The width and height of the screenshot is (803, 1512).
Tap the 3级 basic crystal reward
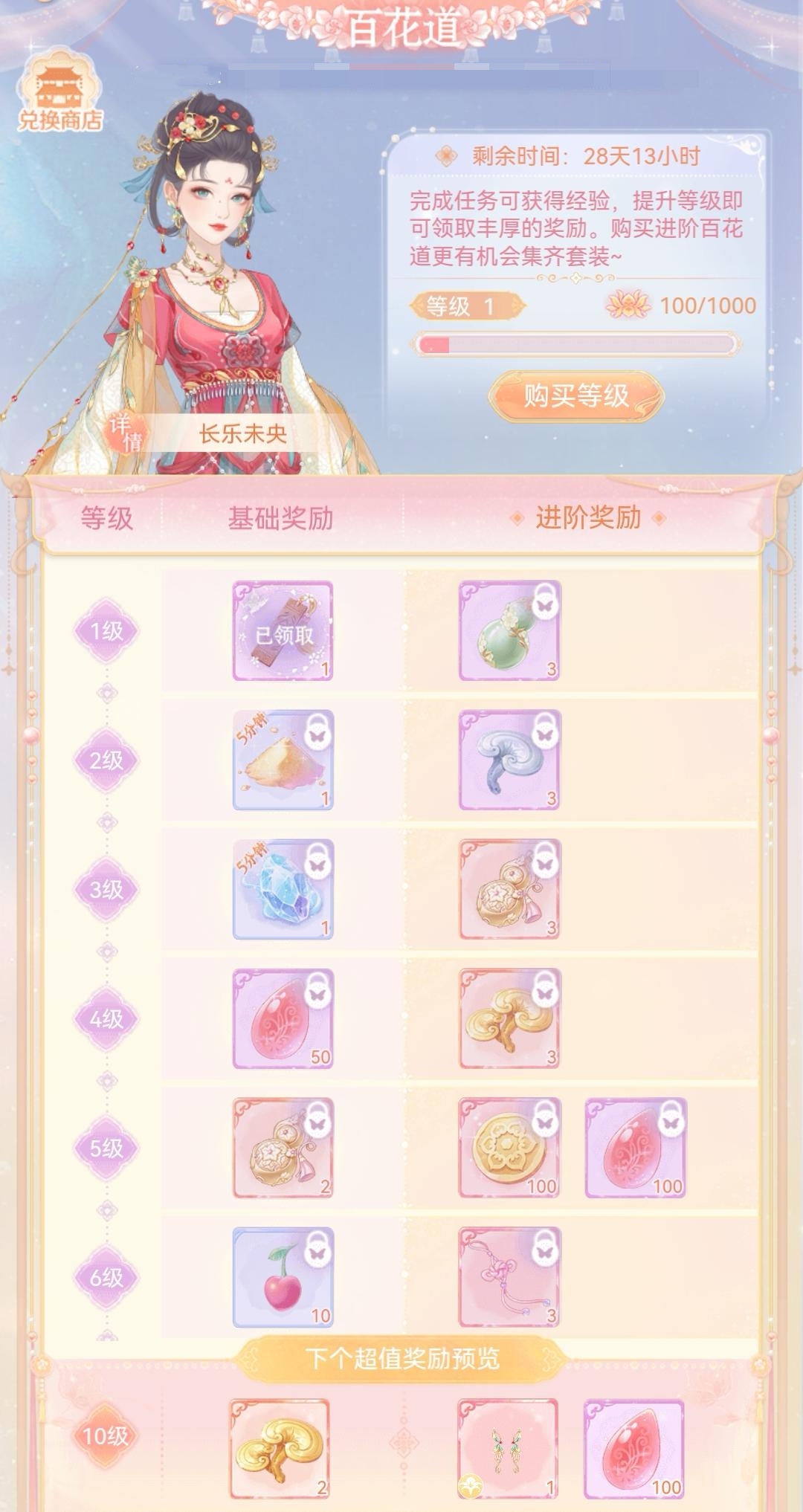click(x=283, y=890)
